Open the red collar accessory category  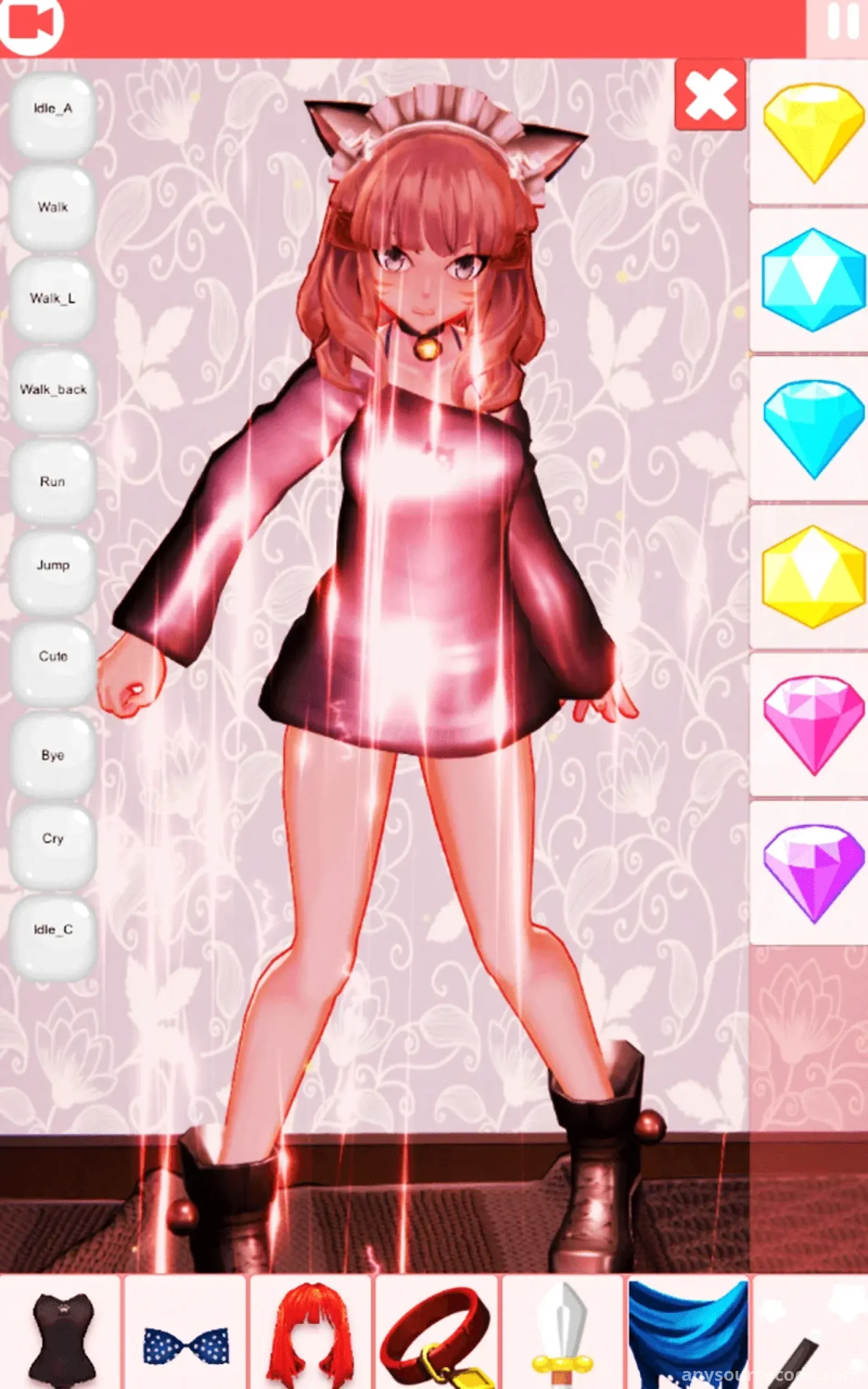[436, 1333]
